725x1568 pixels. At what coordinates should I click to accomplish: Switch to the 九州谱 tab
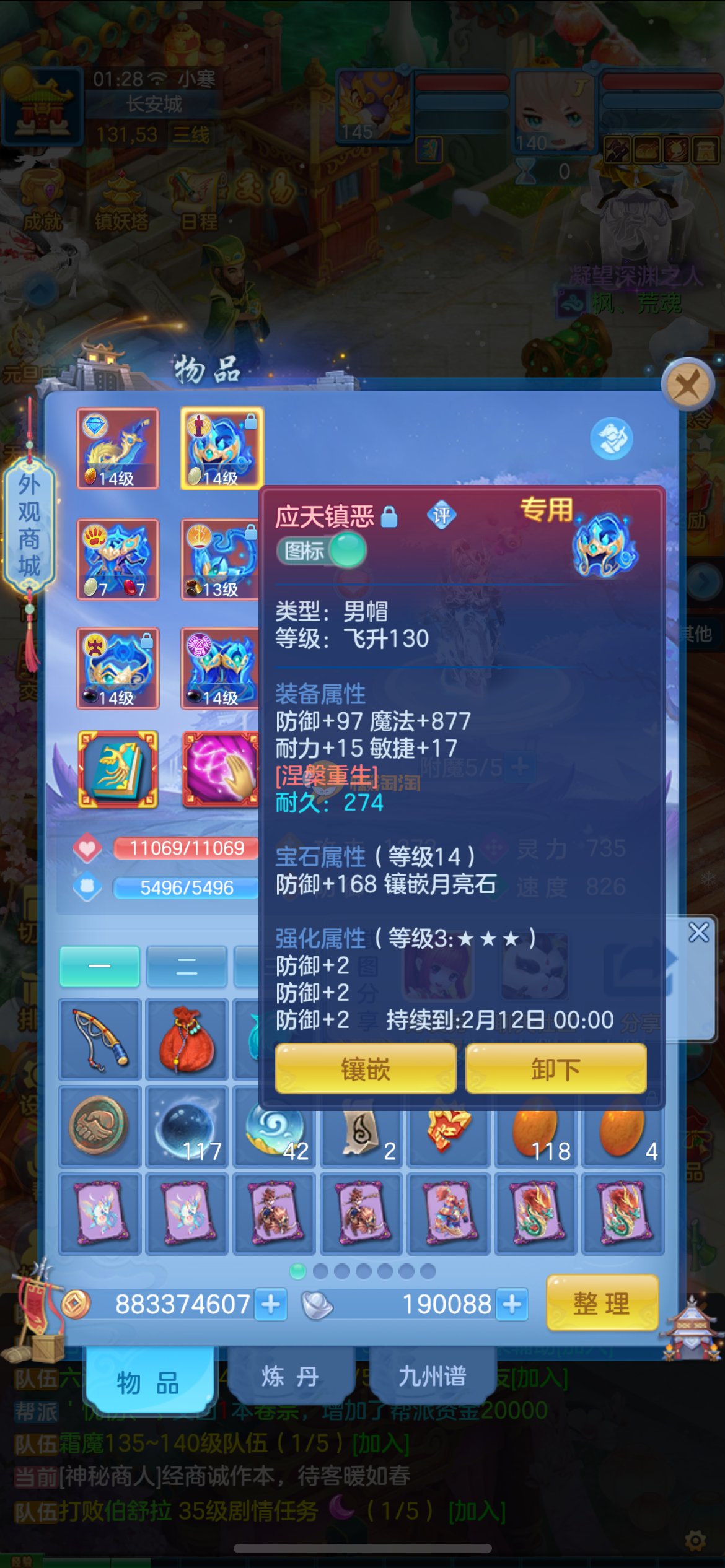pos(432,1377)
